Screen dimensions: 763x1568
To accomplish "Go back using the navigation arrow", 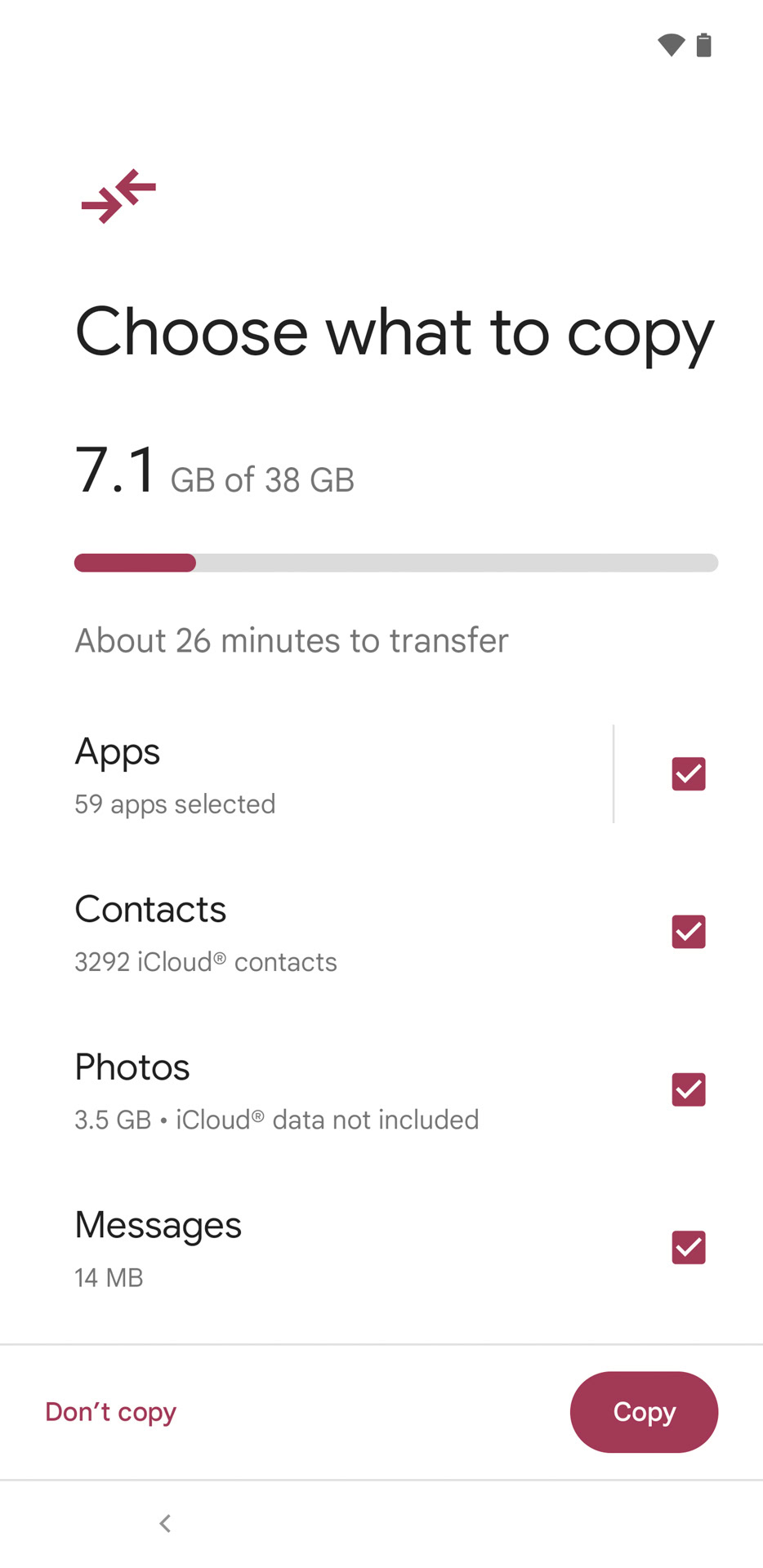I will point(165,1523).
